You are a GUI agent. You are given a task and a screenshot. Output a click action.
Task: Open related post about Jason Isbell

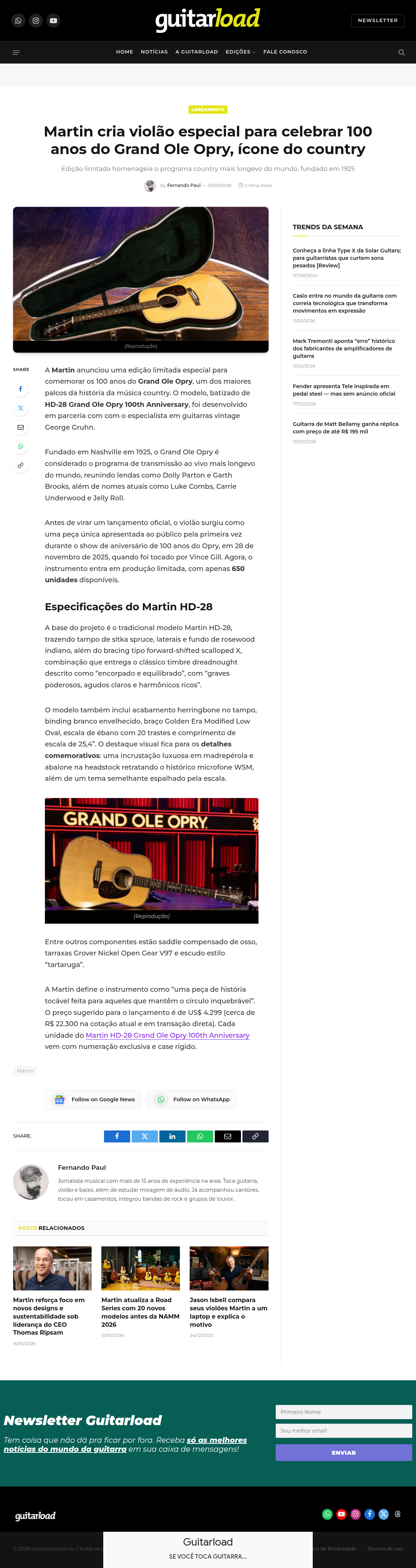[229, 1312]
